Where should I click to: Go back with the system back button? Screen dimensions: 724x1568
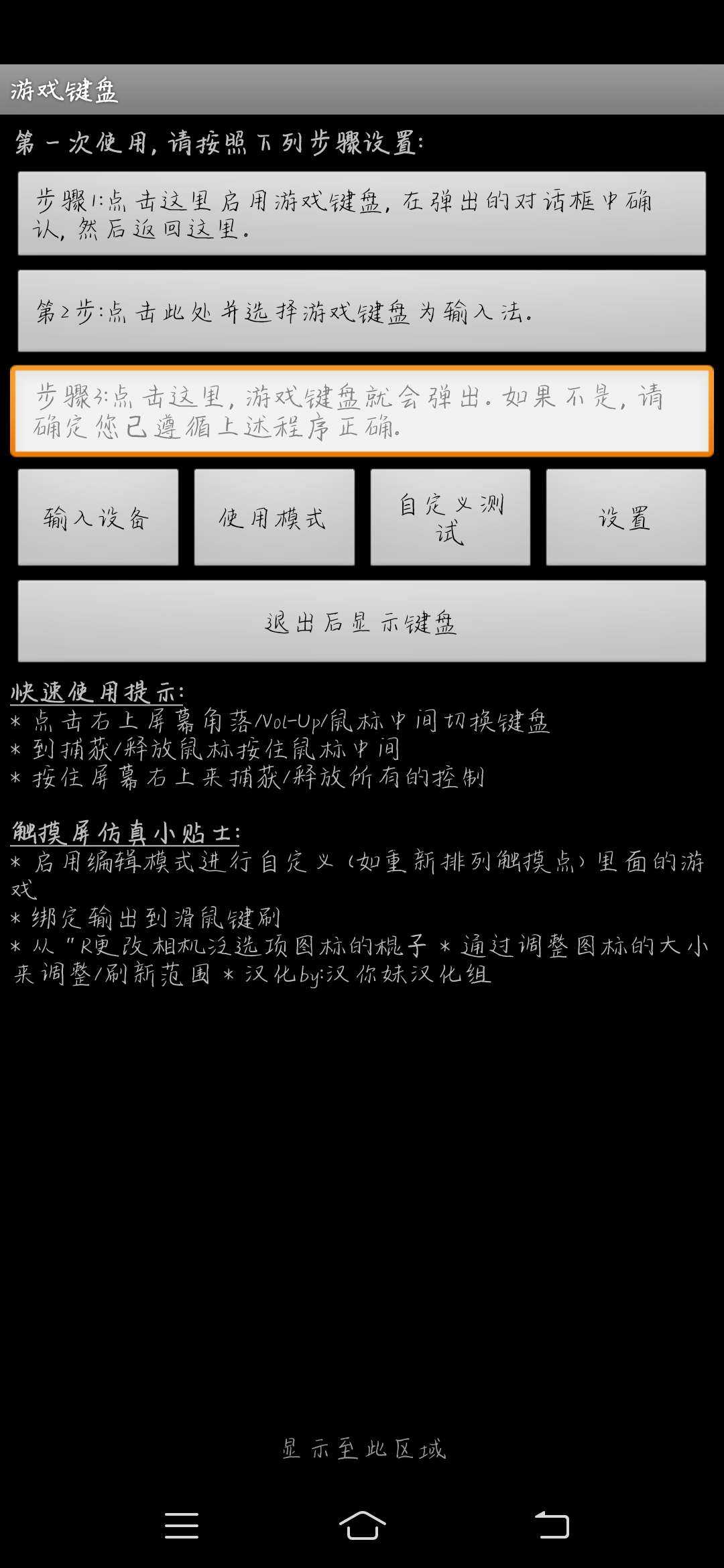pyautogui.click(x=552, y=1525)
